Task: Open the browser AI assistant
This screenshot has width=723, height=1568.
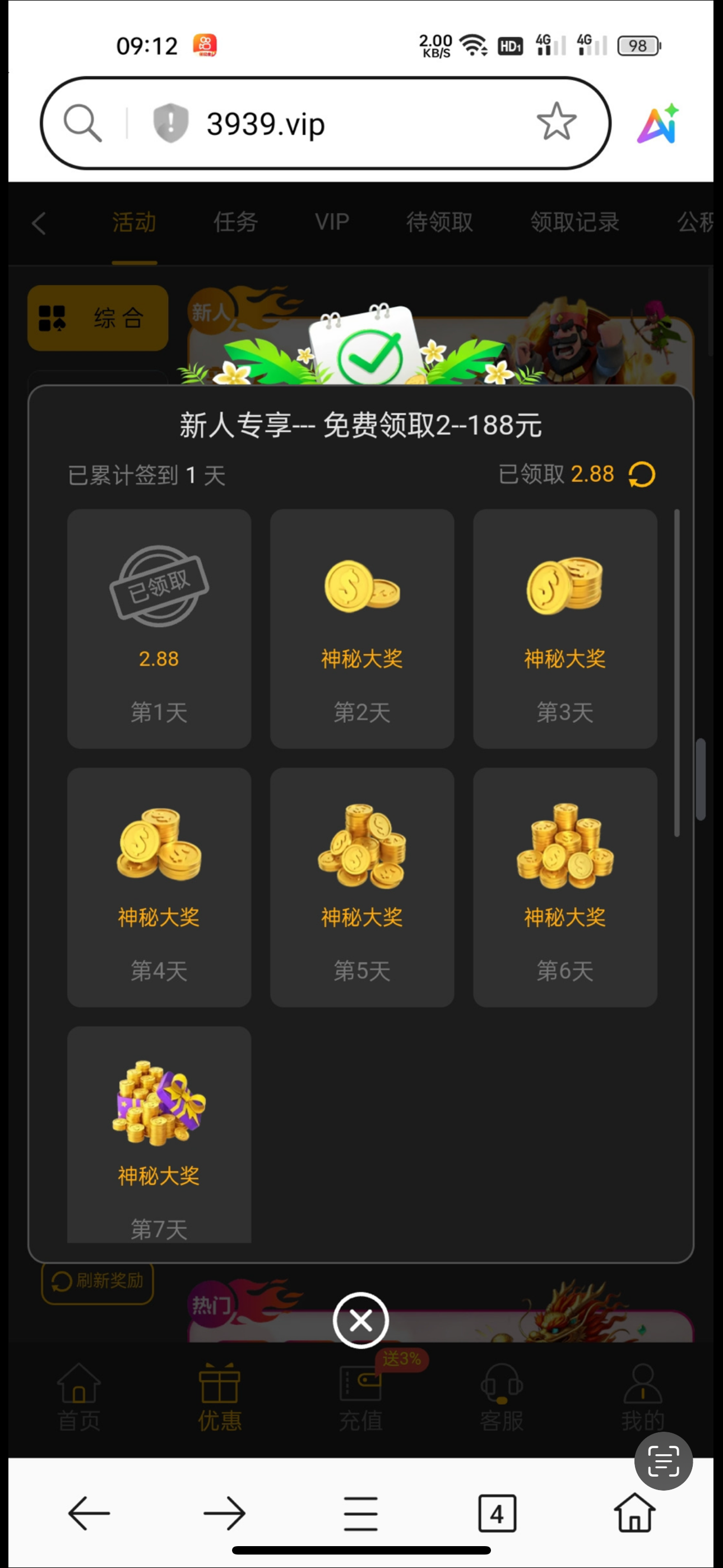Action: (x=658, y=123)
